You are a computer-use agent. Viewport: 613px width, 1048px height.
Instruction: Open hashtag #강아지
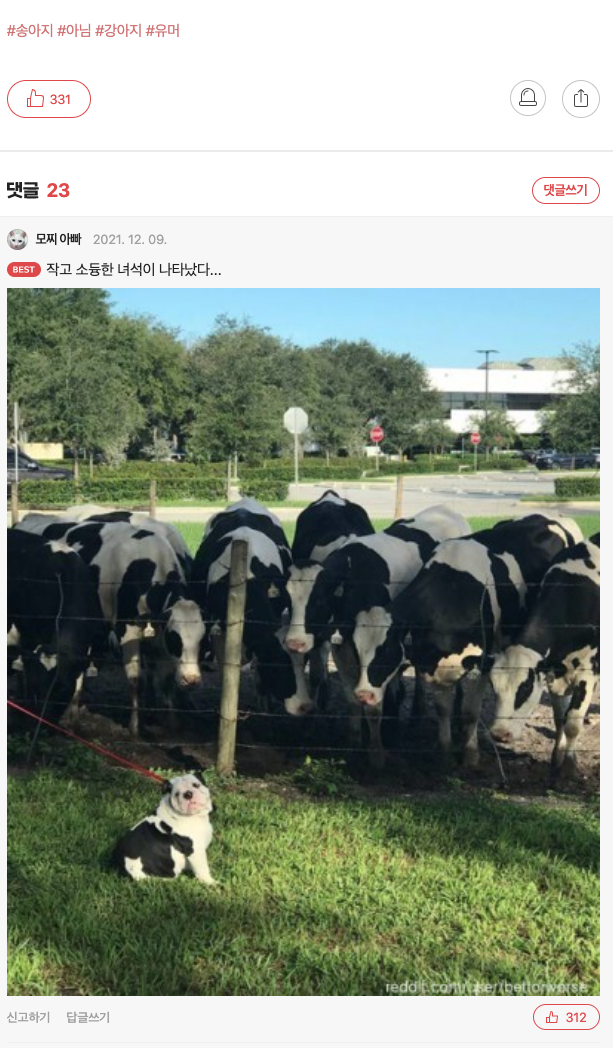click(119, 31)
